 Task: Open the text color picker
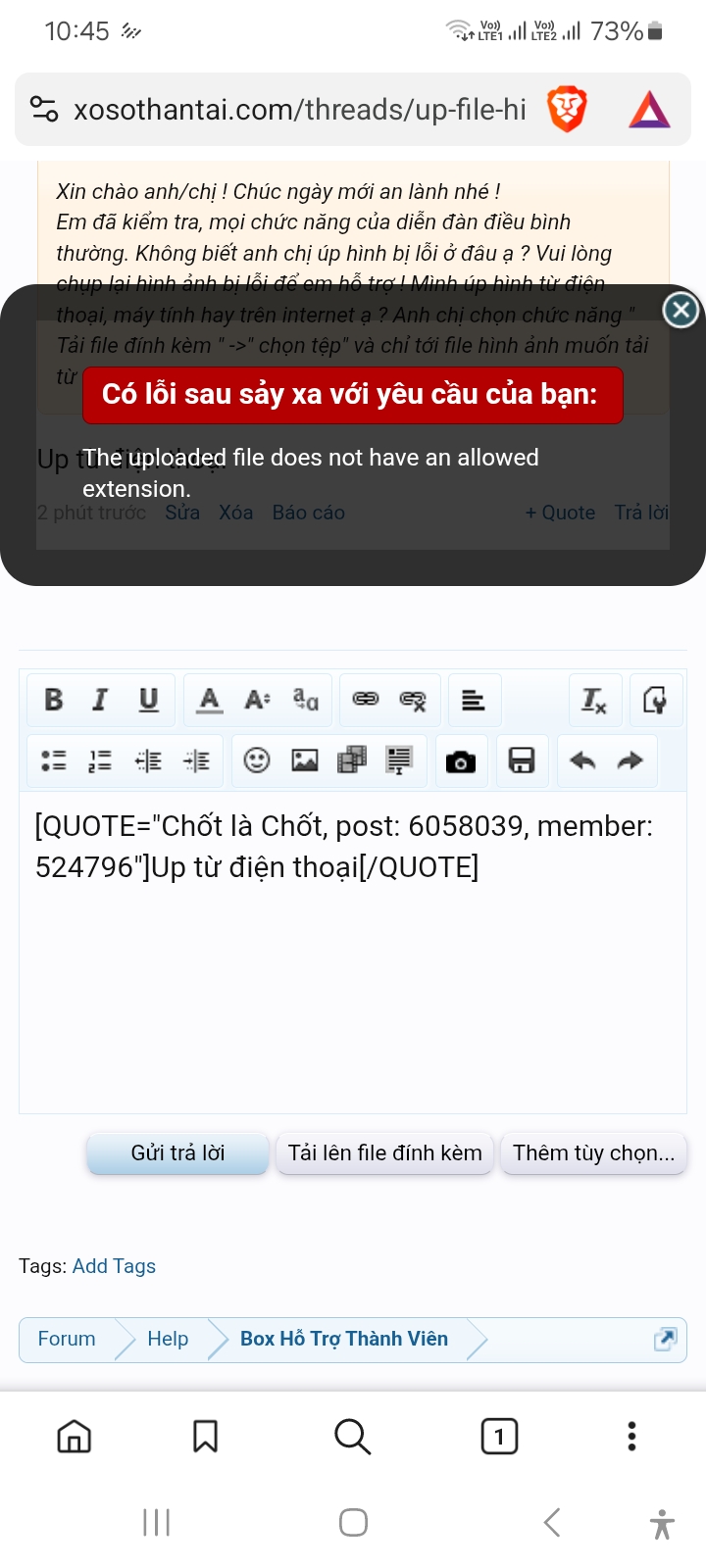[209, 700]
